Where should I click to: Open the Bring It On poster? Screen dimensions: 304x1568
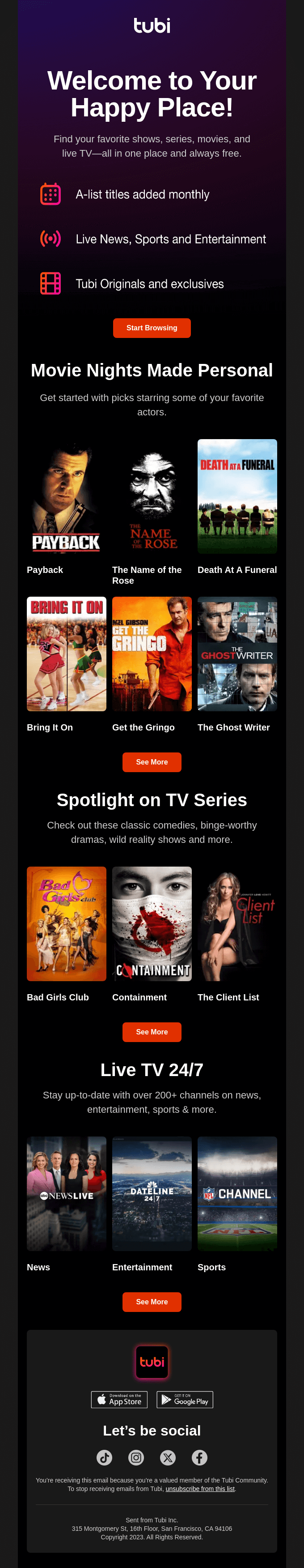click(66, 654)
